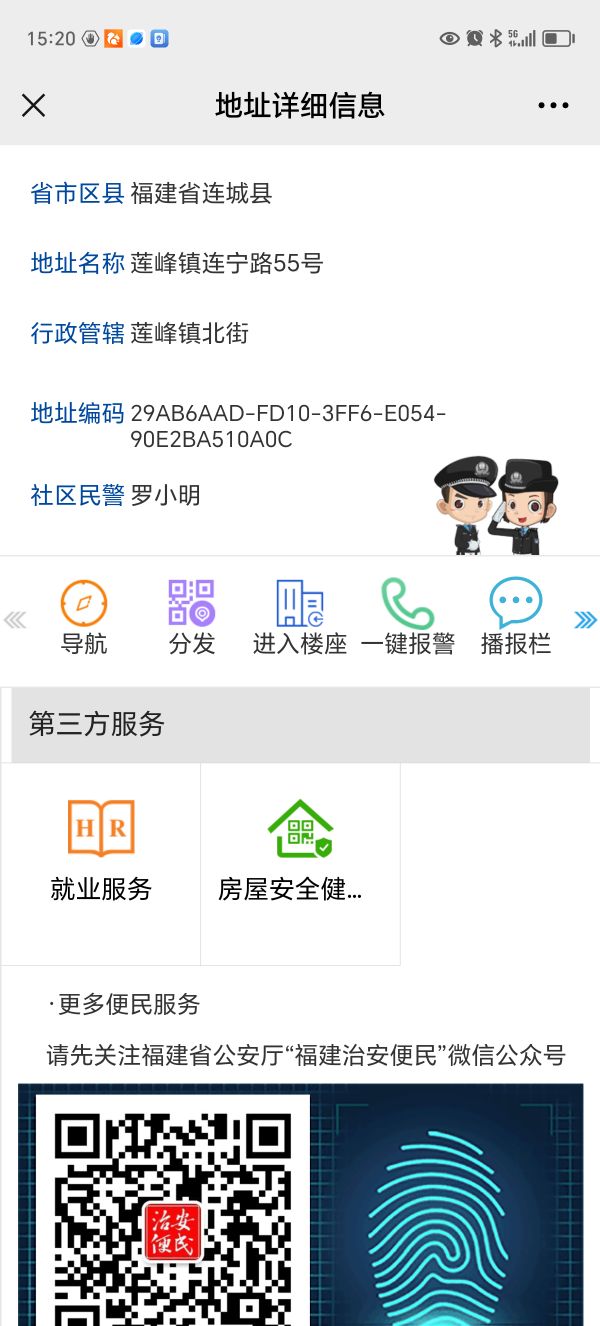600x1326 pixels.
Task: Start navigation with 导航
Action: point(84,617)
